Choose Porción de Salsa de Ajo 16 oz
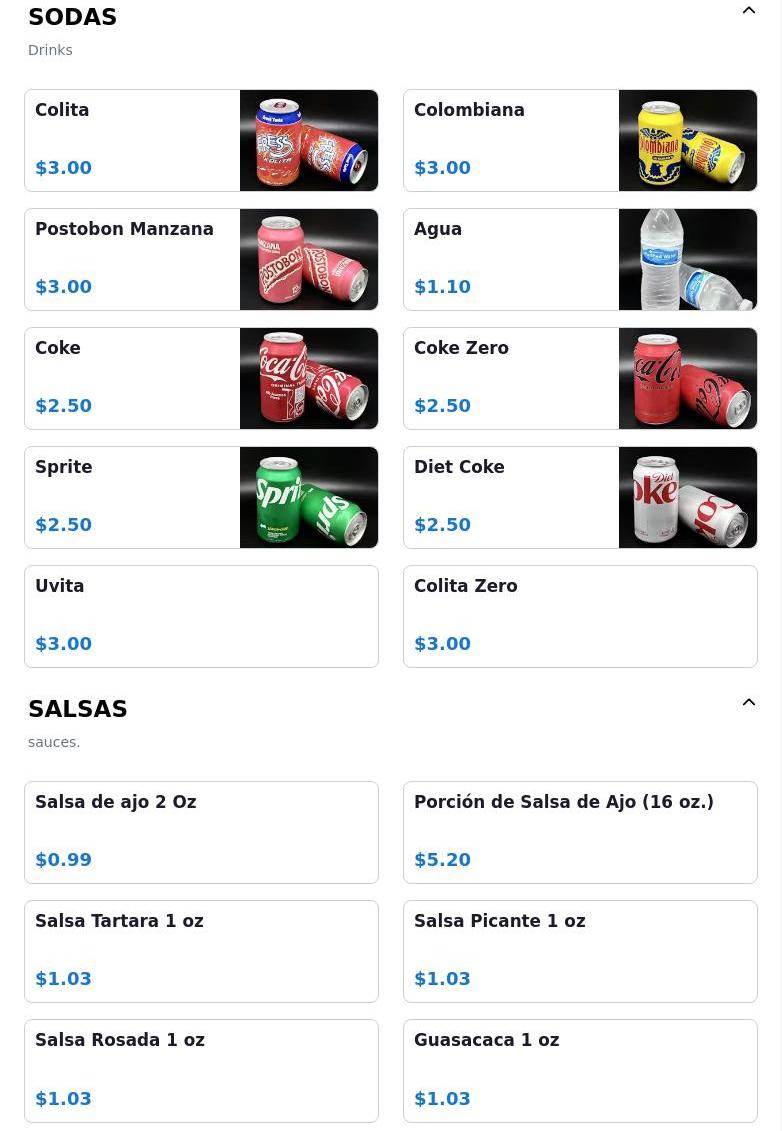This screenshot has height=1131, width=782. (580, 832)
